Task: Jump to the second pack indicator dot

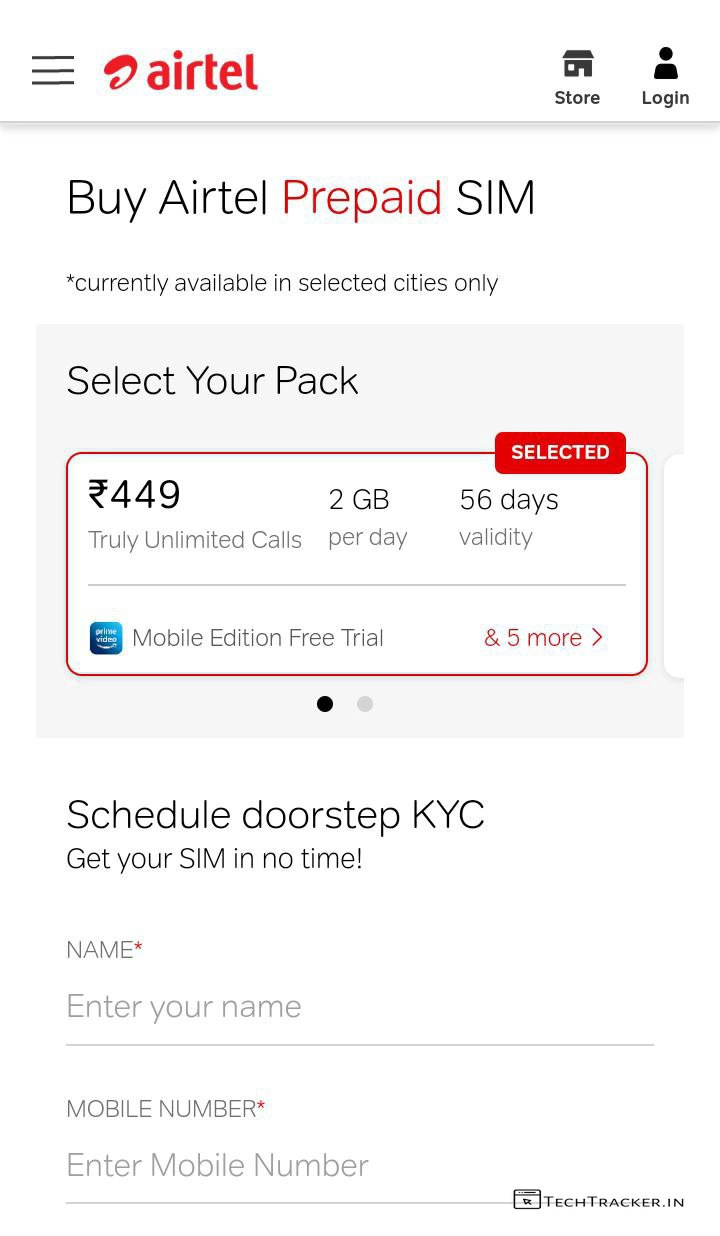Action: (365, 704)
